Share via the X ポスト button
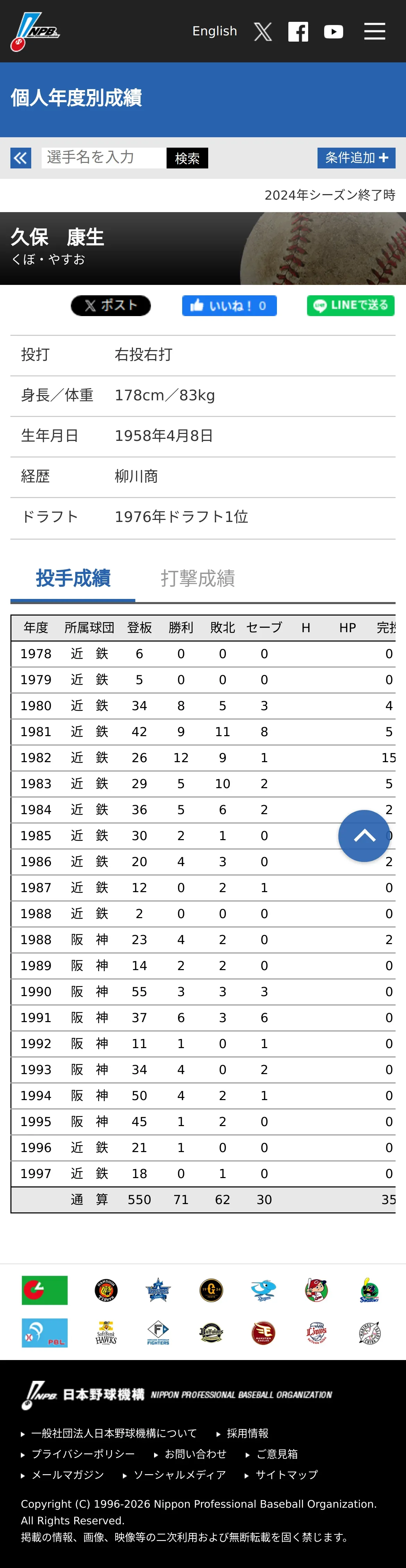 point(110,306)
